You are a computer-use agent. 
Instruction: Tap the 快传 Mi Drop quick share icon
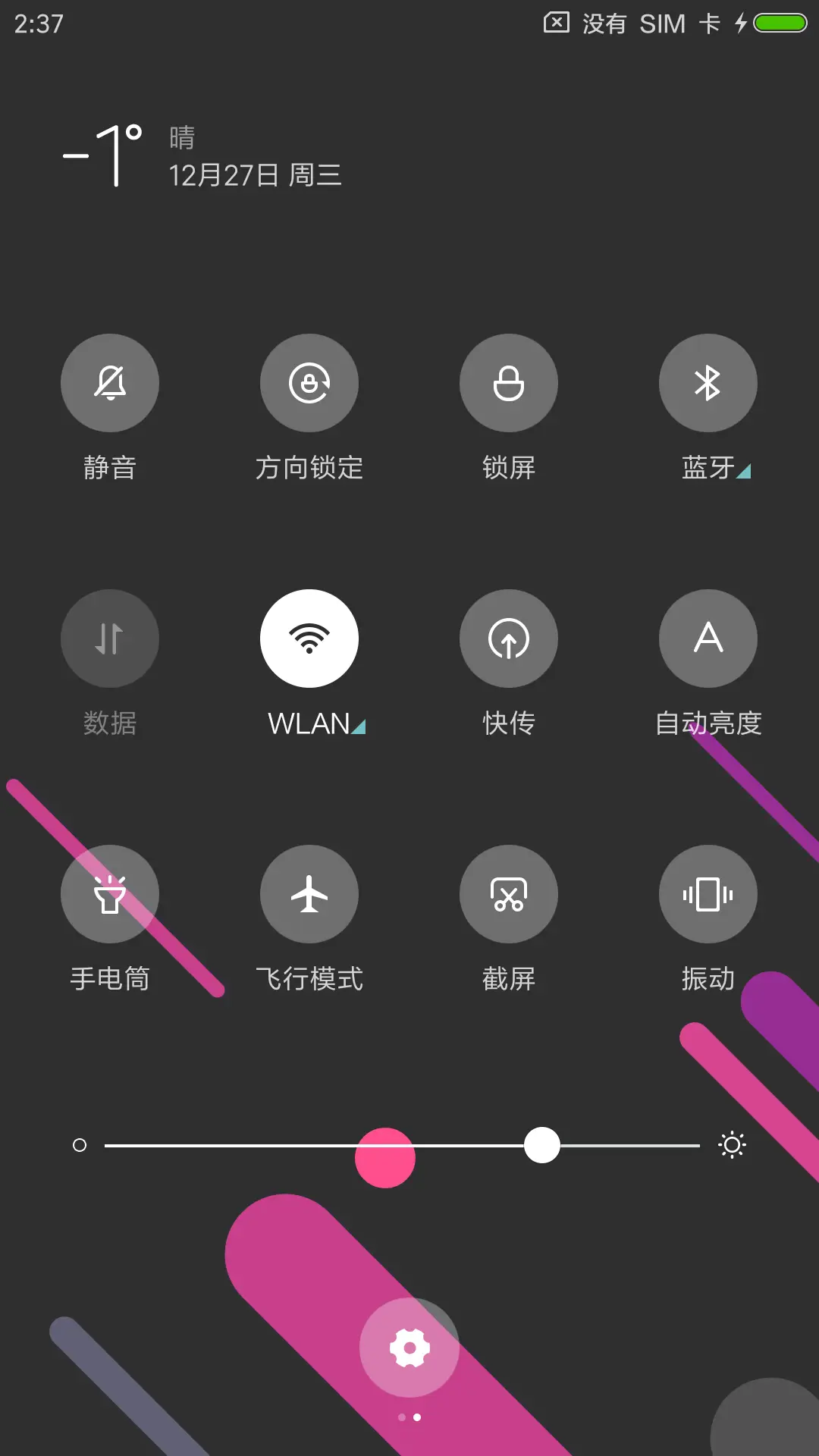click(509, 639)
